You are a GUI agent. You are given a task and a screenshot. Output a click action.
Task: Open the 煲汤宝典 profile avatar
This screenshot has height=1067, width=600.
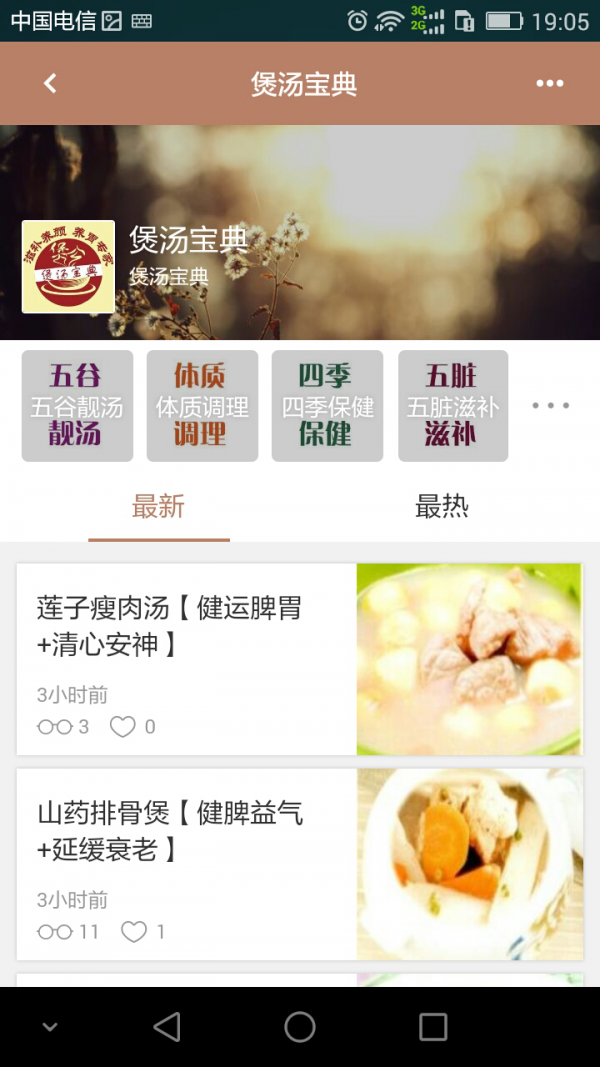pos(68,267)
